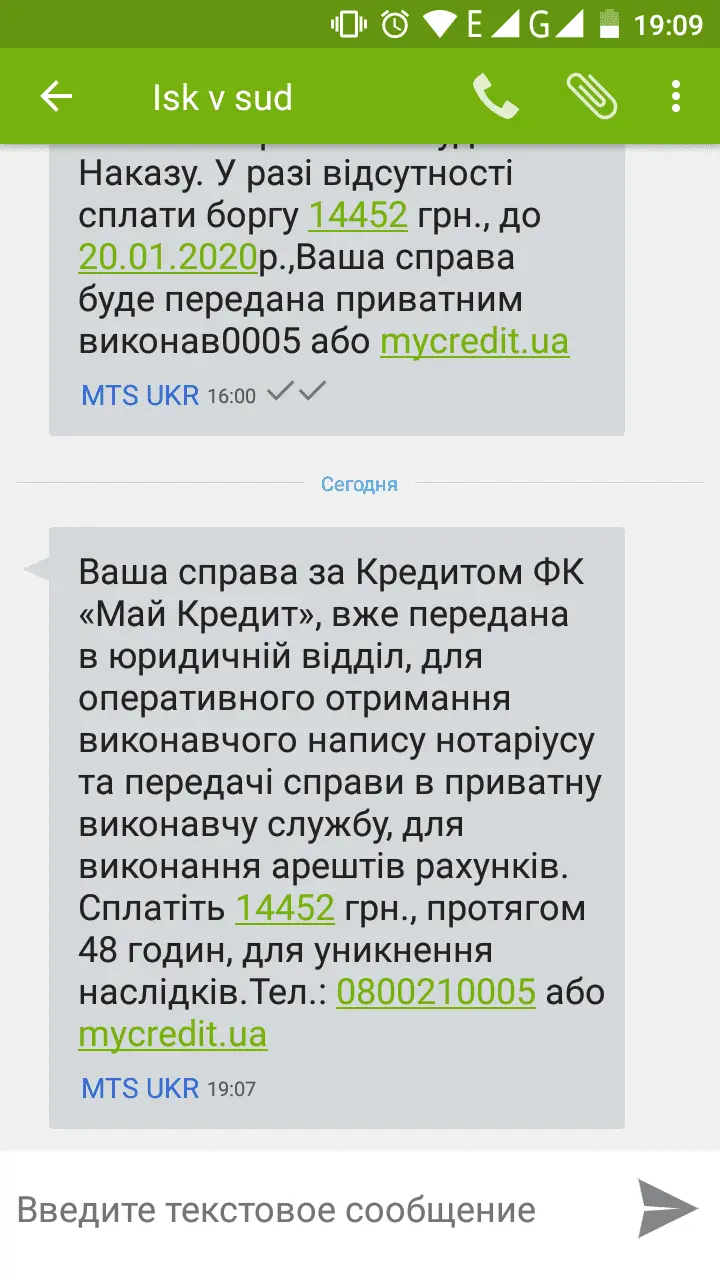Attach a file with the paperclip icon
720x1280 pixels.
[591, 97]
